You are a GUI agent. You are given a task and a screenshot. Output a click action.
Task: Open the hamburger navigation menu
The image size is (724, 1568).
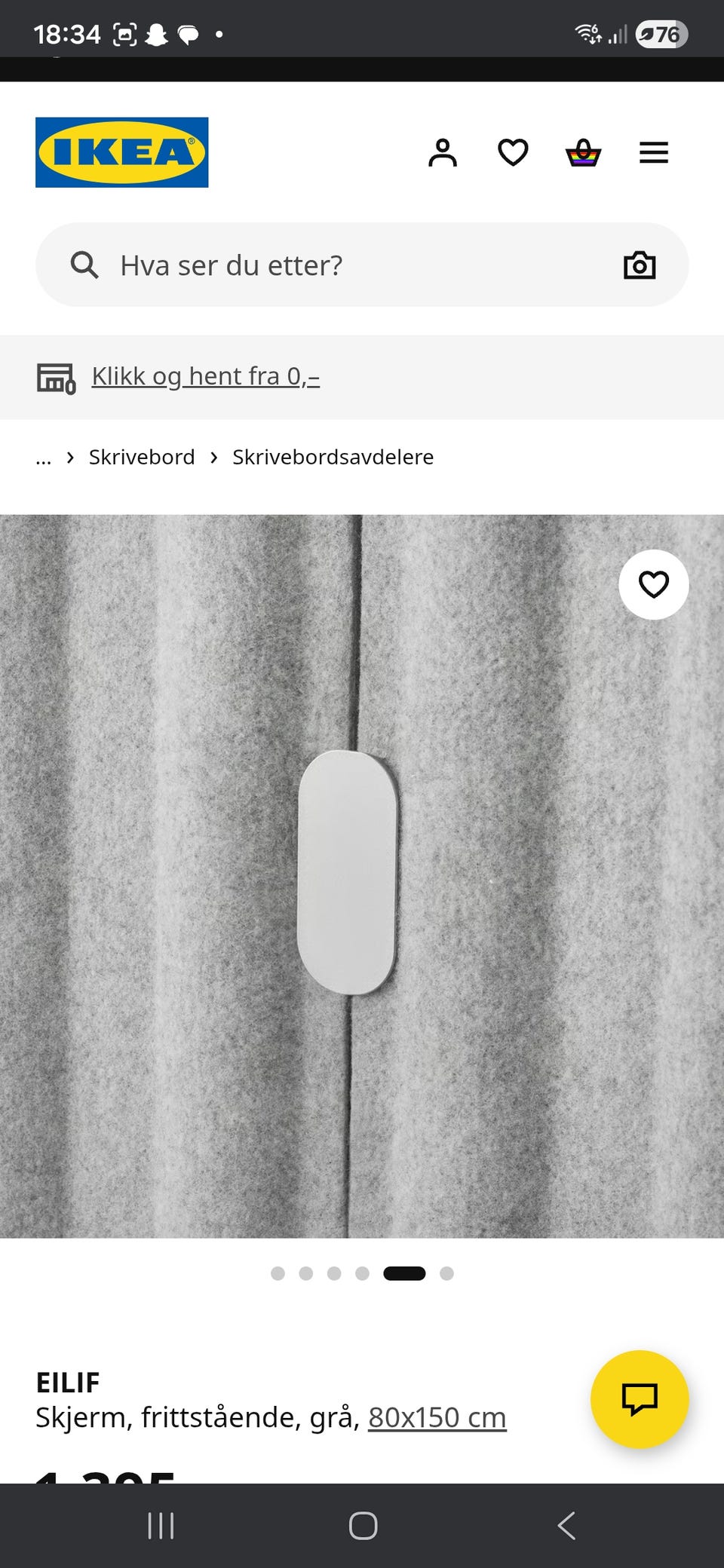click(653, 153)
